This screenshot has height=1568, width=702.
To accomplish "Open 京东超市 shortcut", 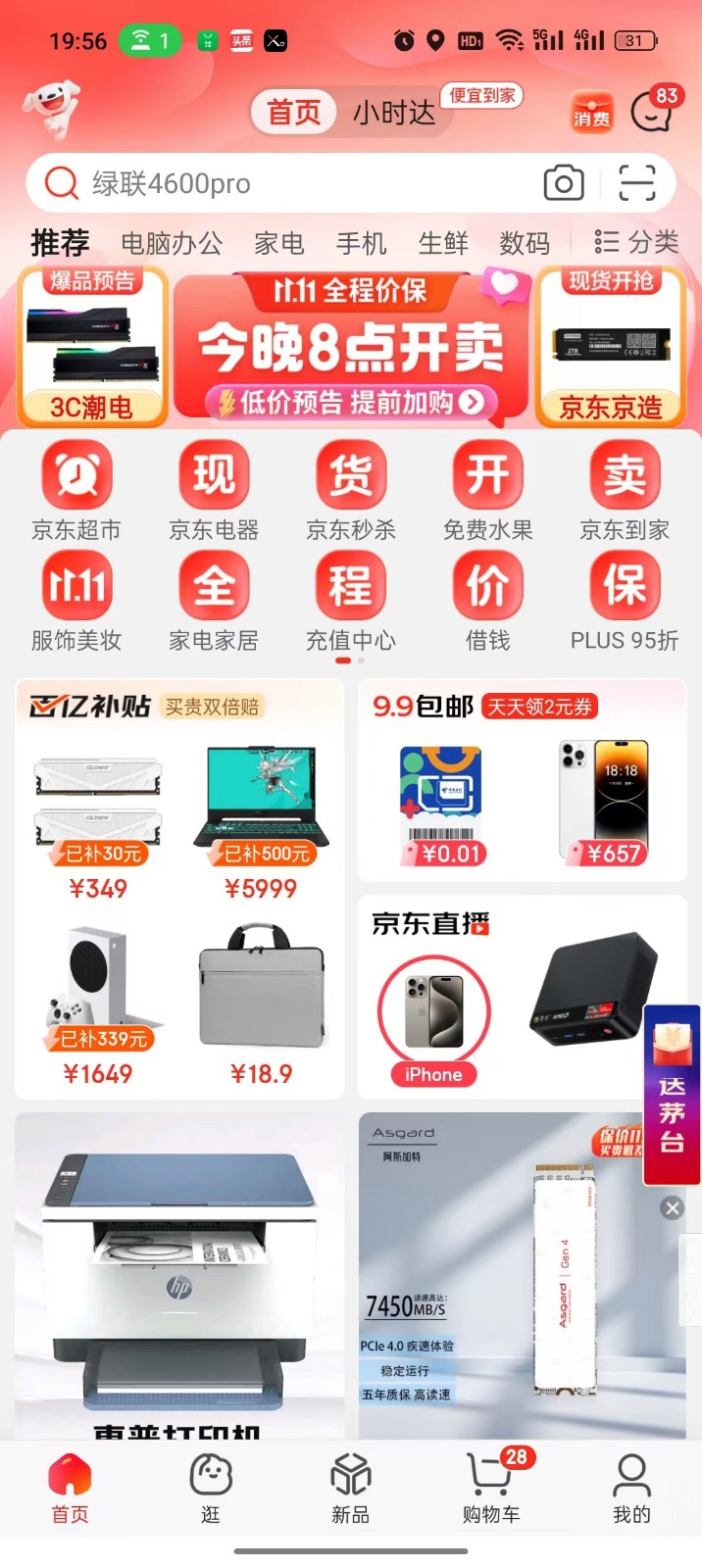I will click(x=76, y=492).
